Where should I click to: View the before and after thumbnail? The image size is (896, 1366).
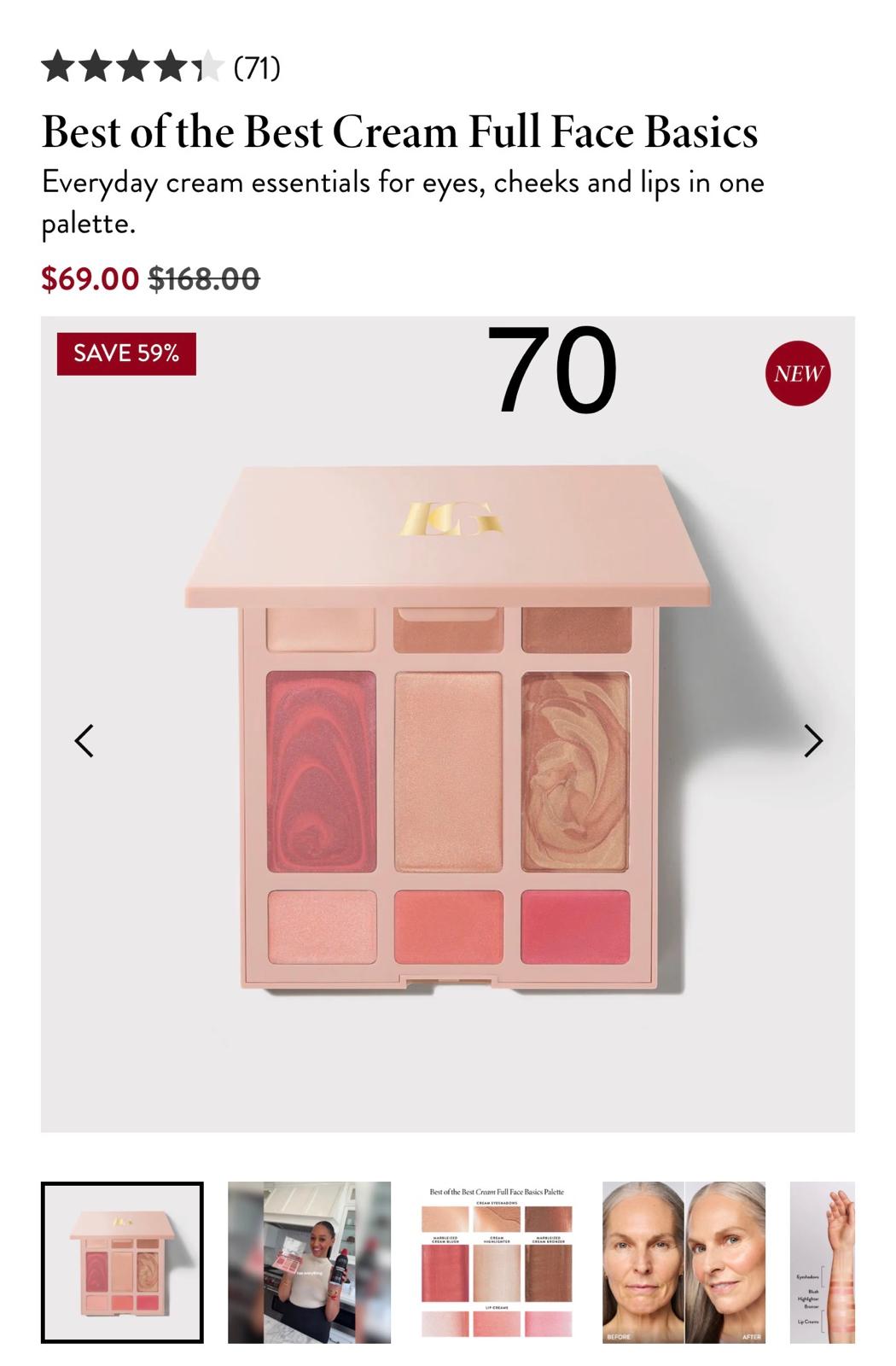coord(684,1262)
